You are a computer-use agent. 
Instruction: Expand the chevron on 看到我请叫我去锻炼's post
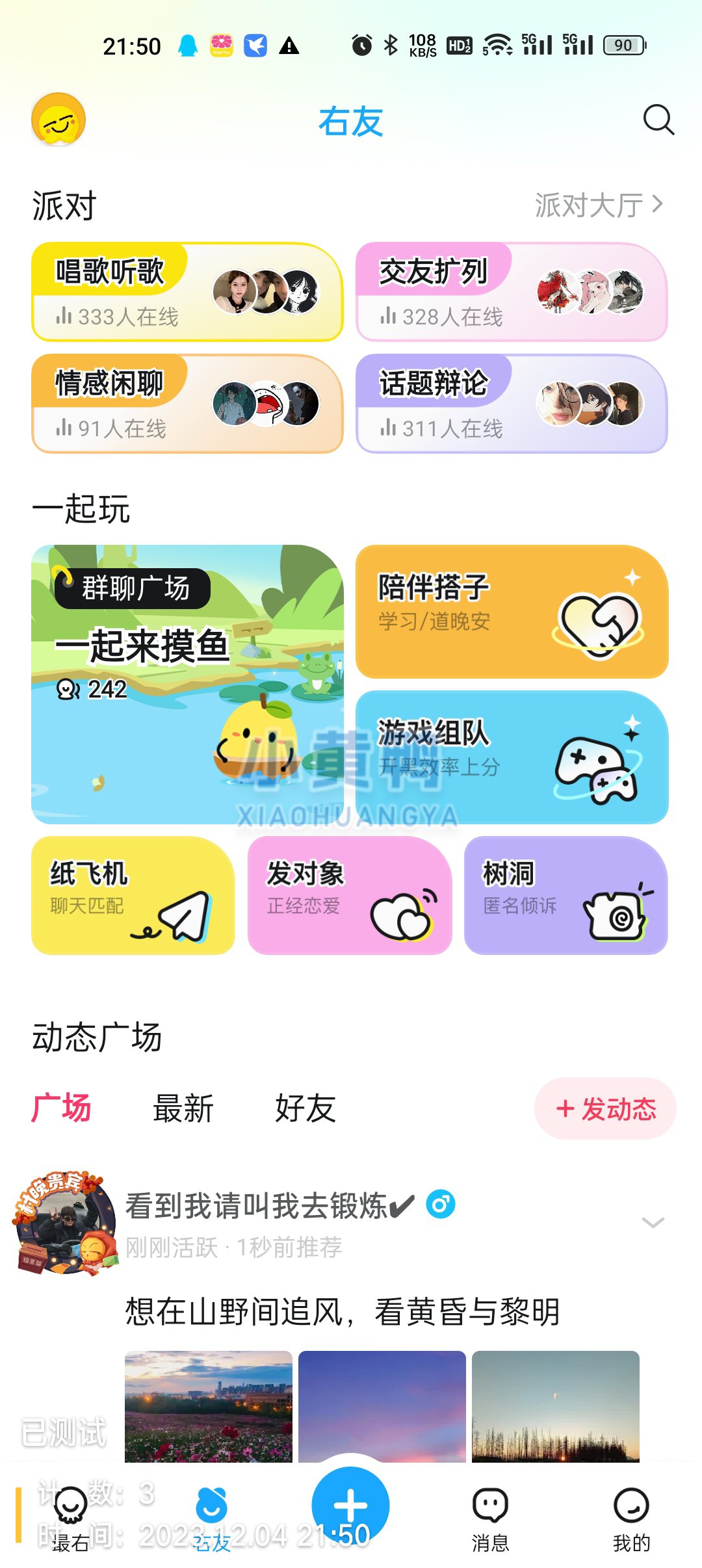(x=653, y=1223)
